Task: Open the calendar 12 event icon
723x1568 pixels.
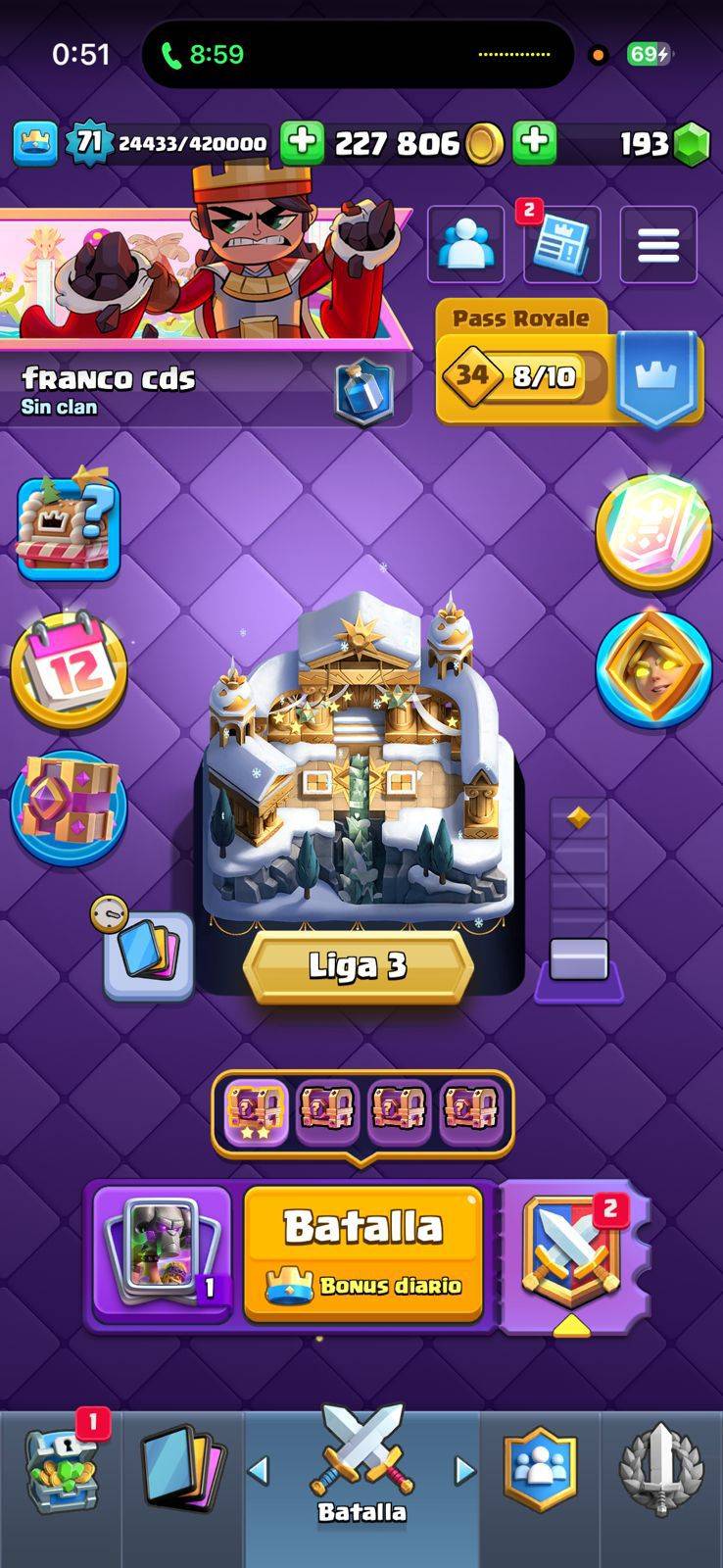Action: point(69,668)
